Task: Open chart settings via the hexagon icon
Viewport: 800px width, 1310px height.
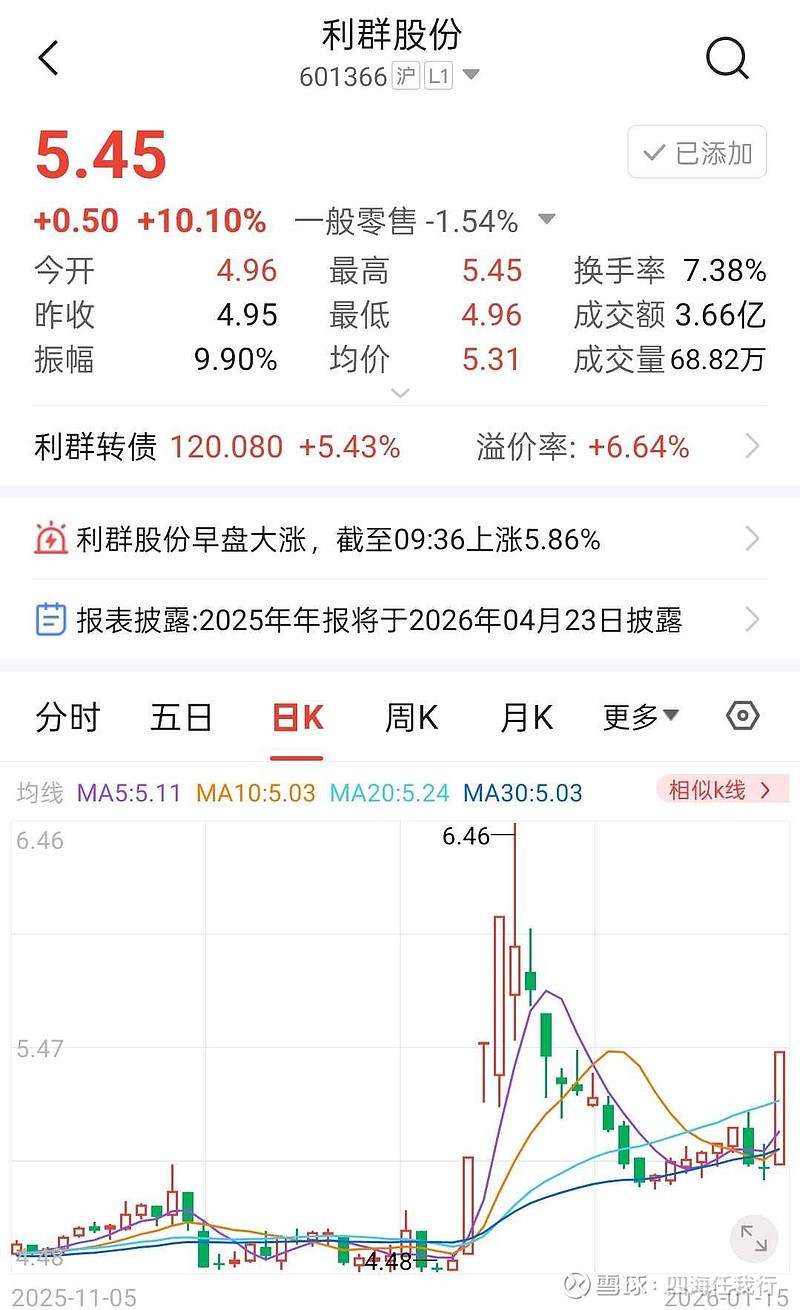Action: click(742, 716)
